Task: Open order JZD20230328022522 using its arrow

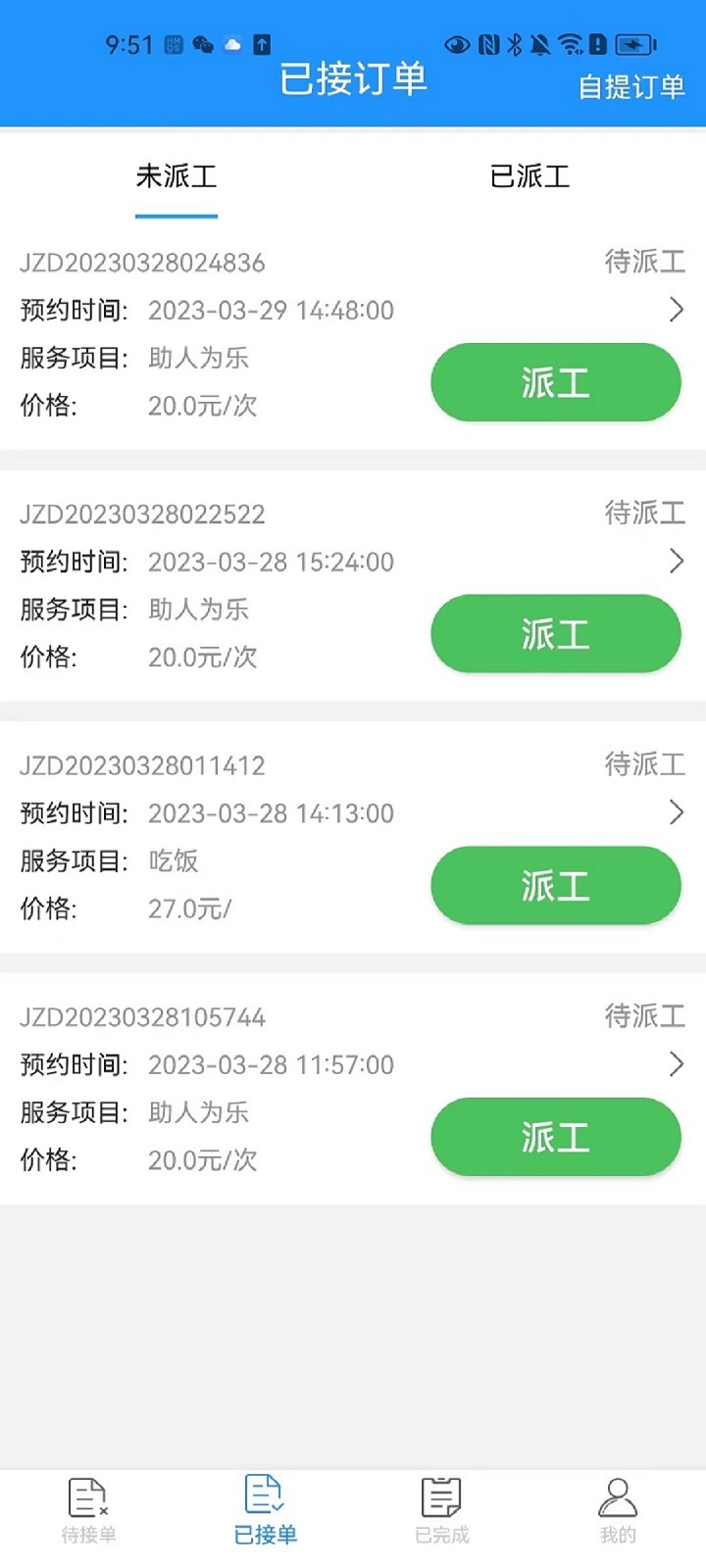Action: point(678,562)
